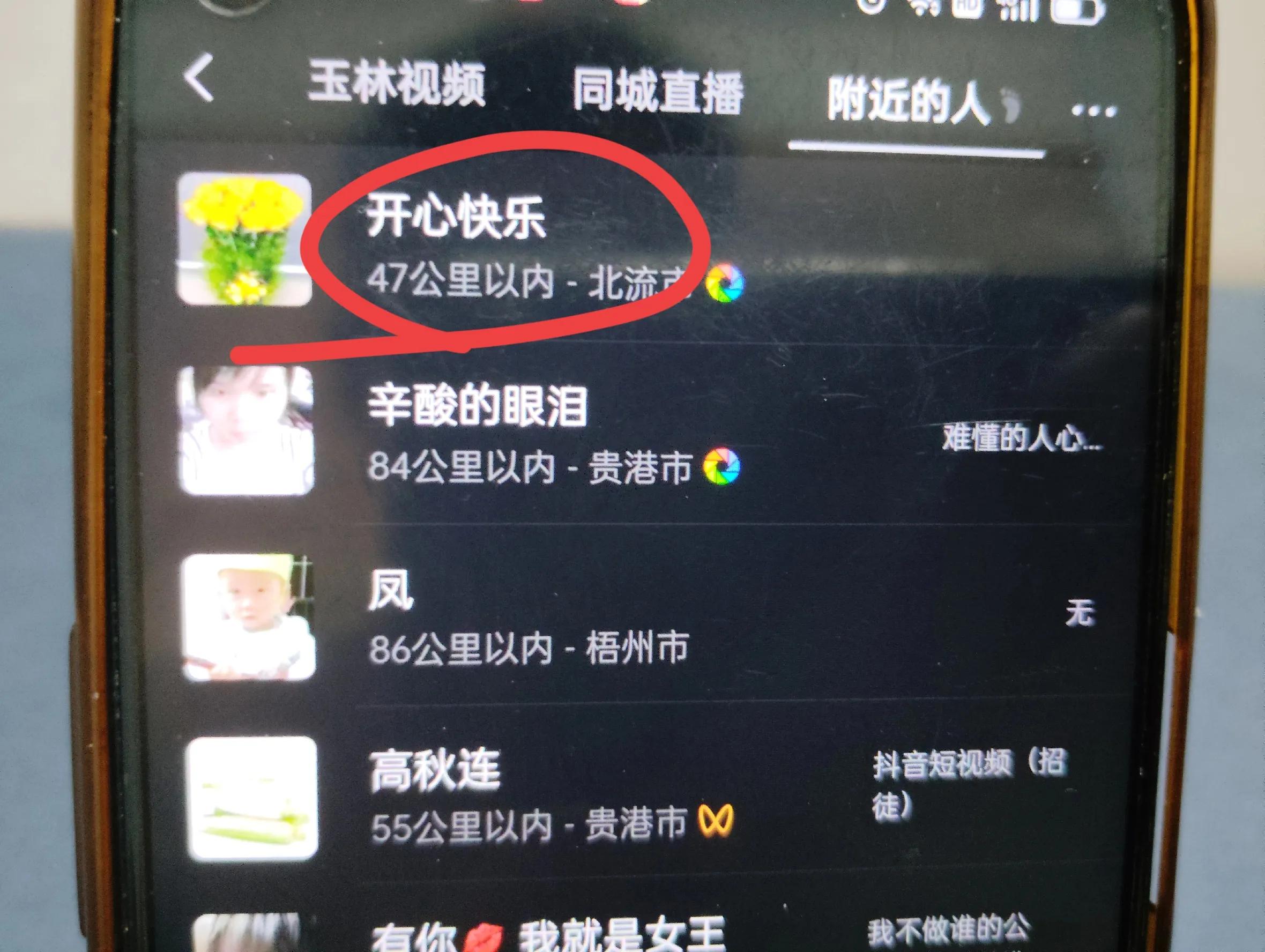This screenshot has width=1265, height=952.
Task: Switch to the 同城直播 tab
Action: (x=659, y=92)
